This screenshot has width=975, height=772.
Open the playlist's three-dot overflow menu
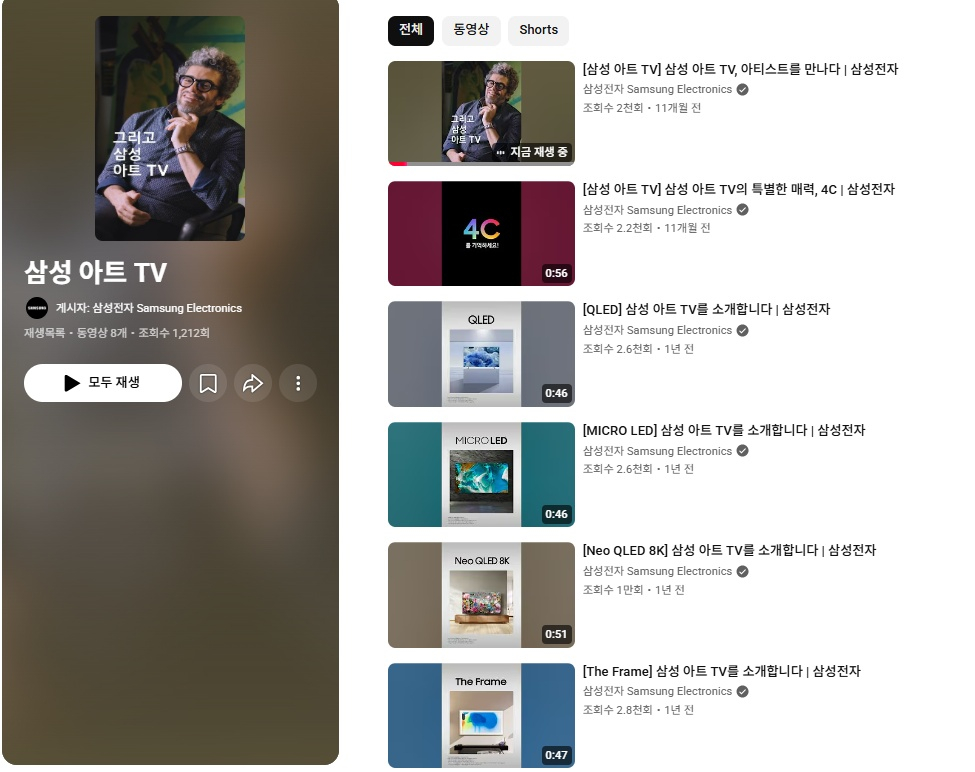(298, 384)
